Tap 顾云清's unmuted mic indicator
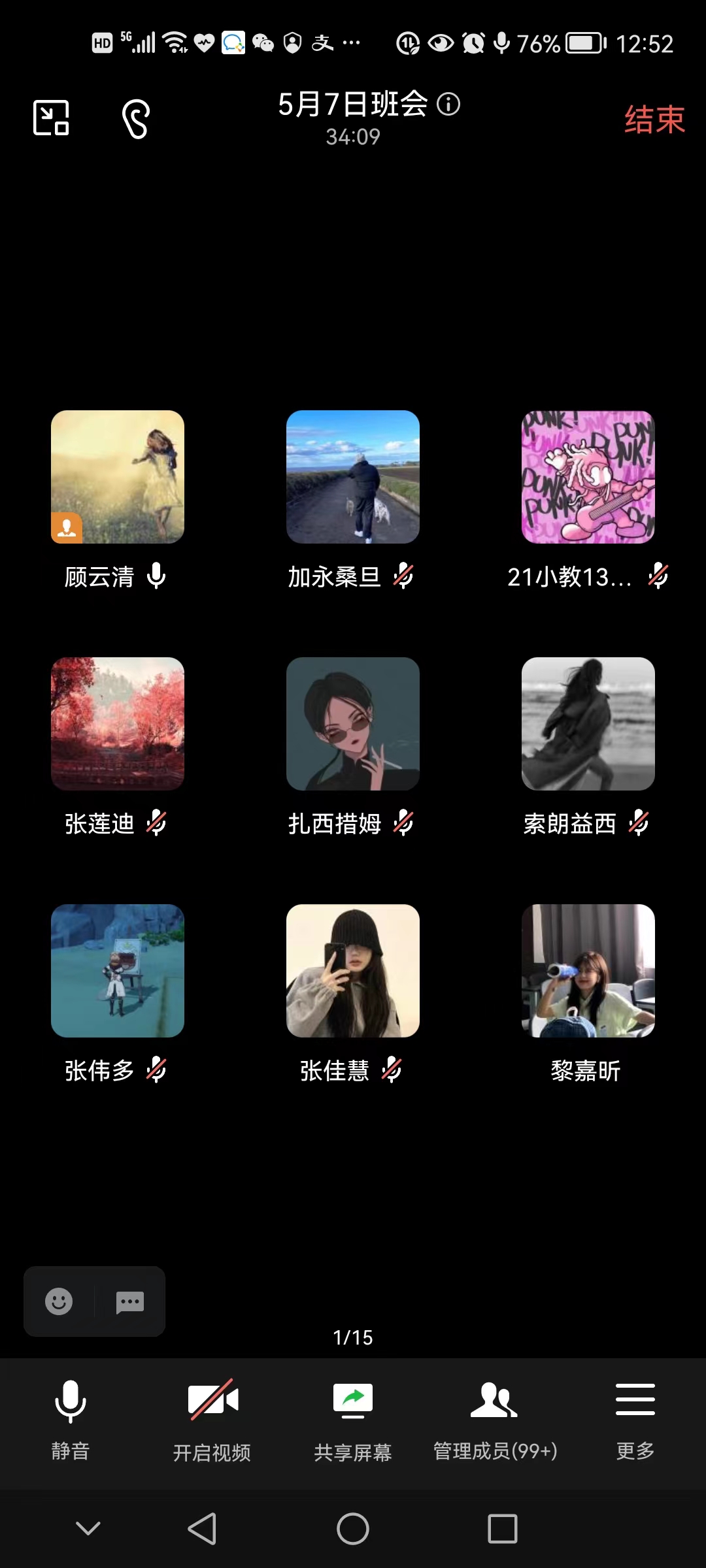 pyautogui.click(x=157, y=576)
